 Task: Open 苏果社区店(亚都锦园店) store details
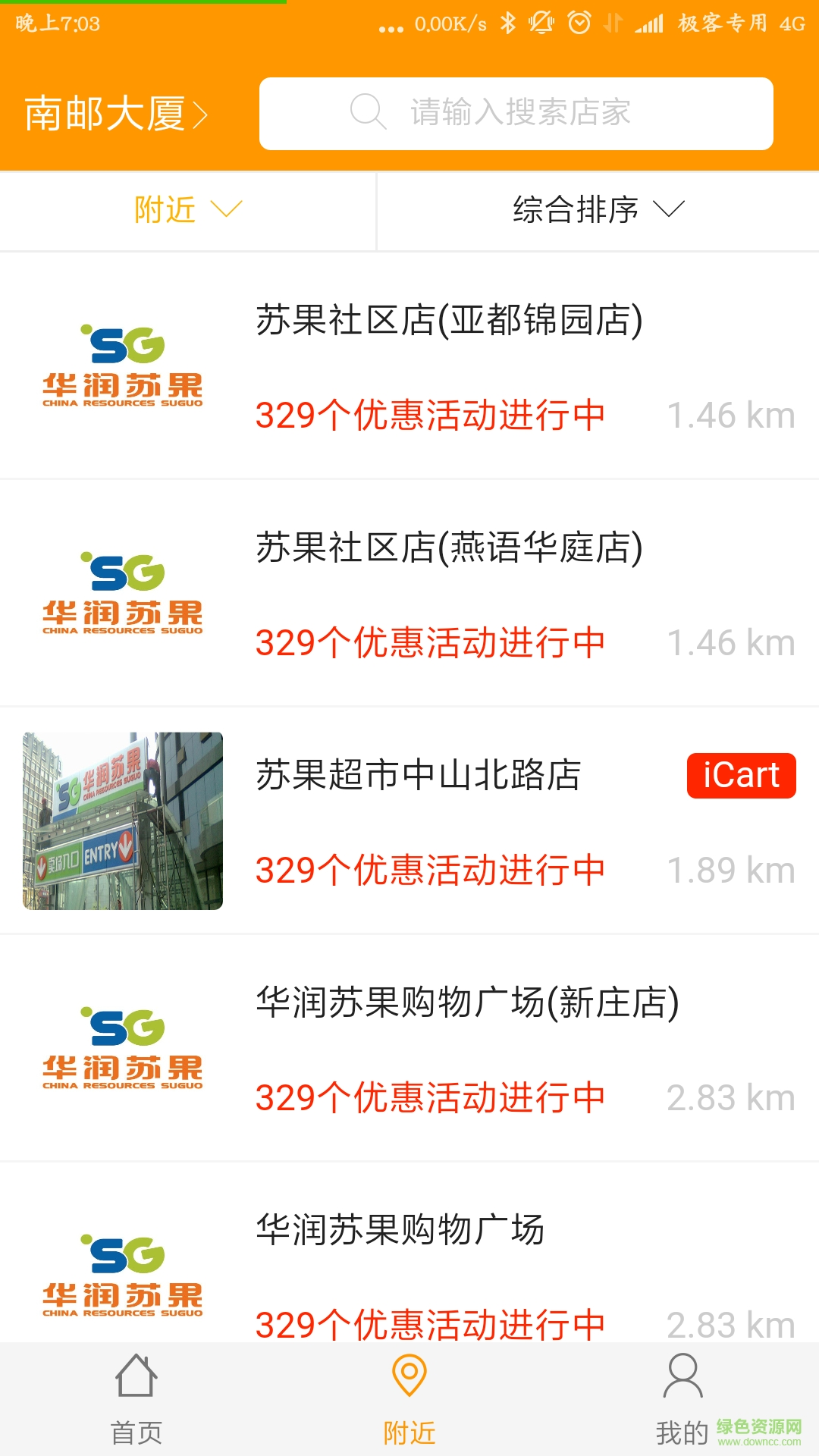pos(449,318)
